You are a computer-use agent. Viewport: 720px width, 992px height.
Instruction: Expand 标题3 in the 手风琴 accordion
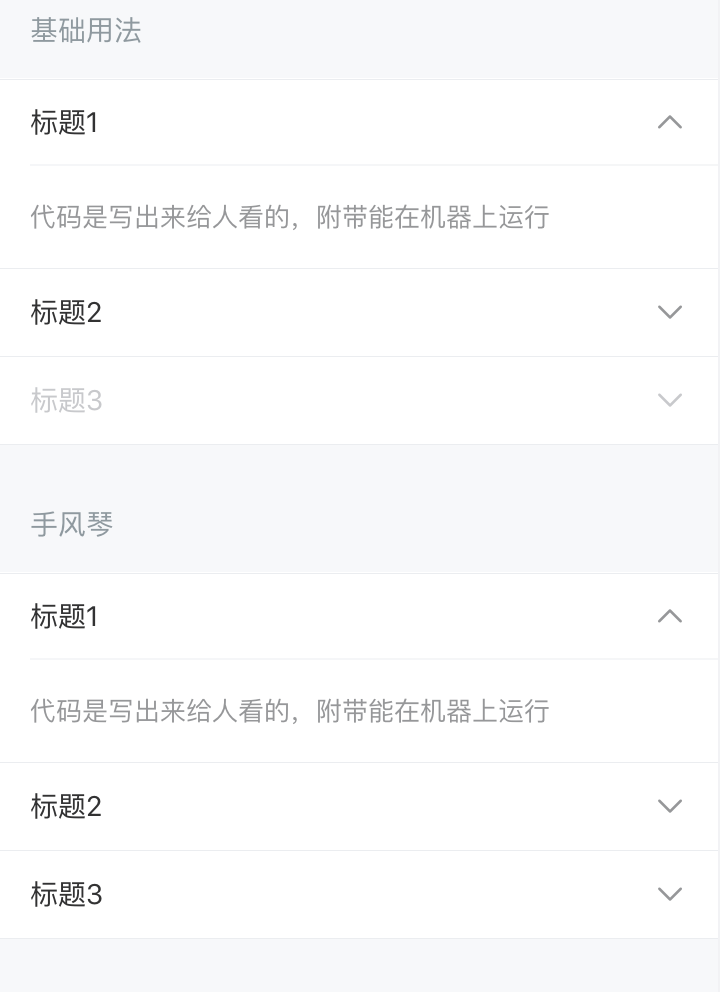360,894
